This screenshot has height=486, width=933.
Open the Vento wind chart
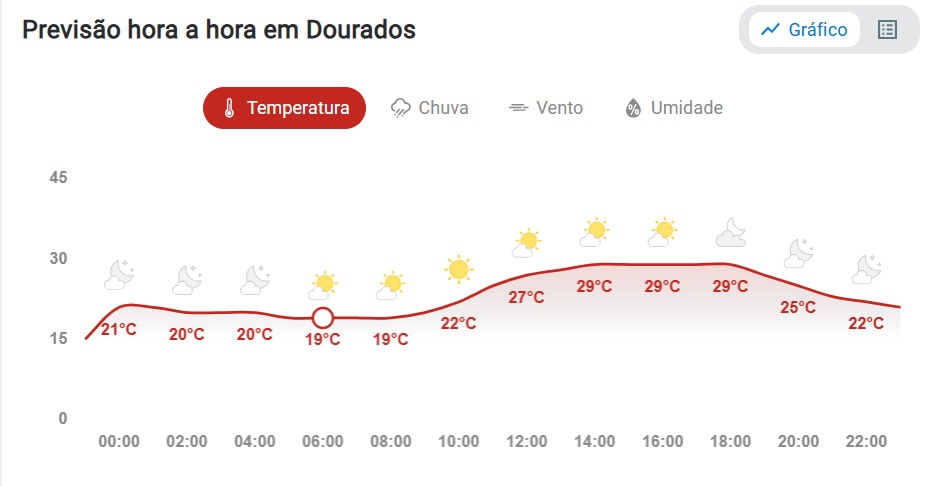coord(545,108)
